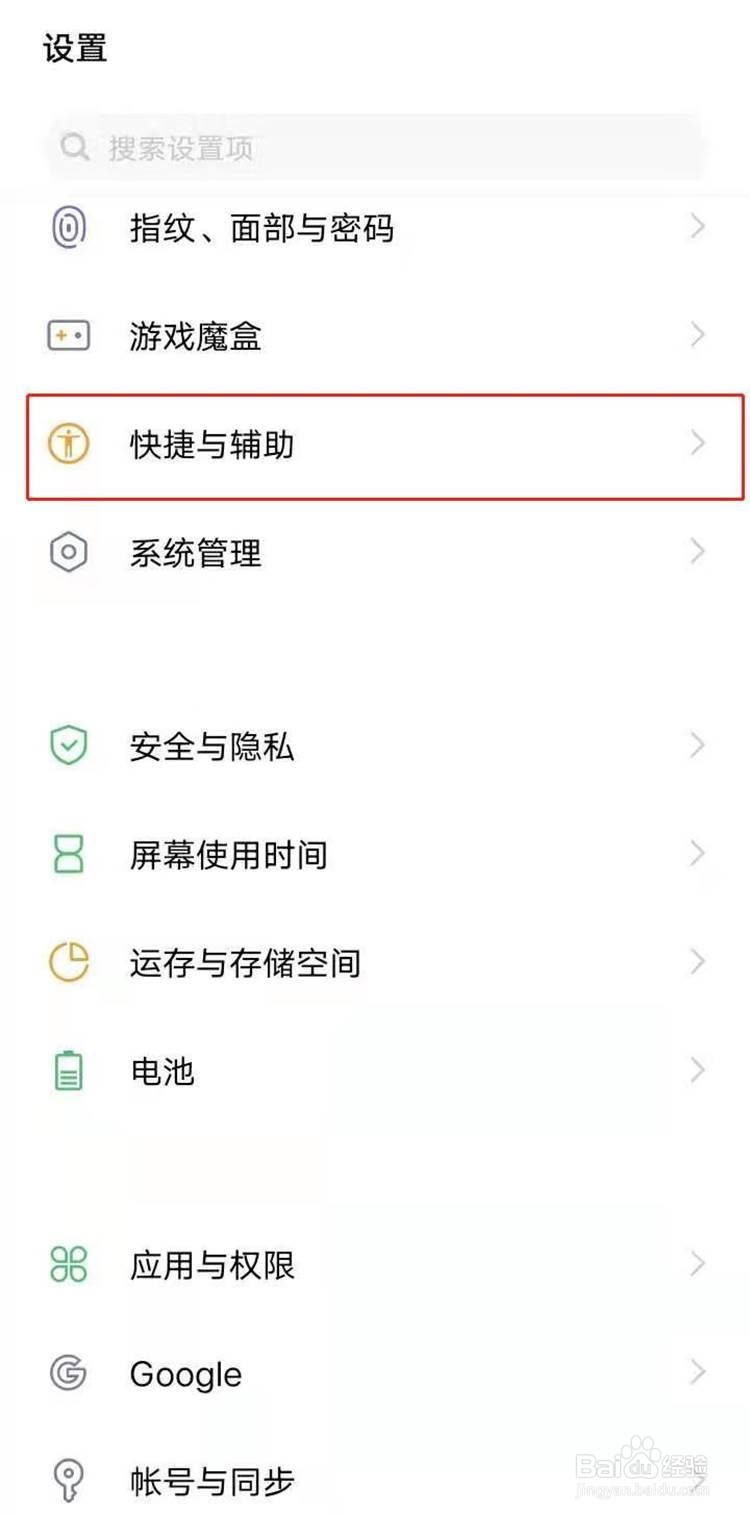Open 帐号与同步 settings
The image size is (750, 1516).
pos(375,1479)
